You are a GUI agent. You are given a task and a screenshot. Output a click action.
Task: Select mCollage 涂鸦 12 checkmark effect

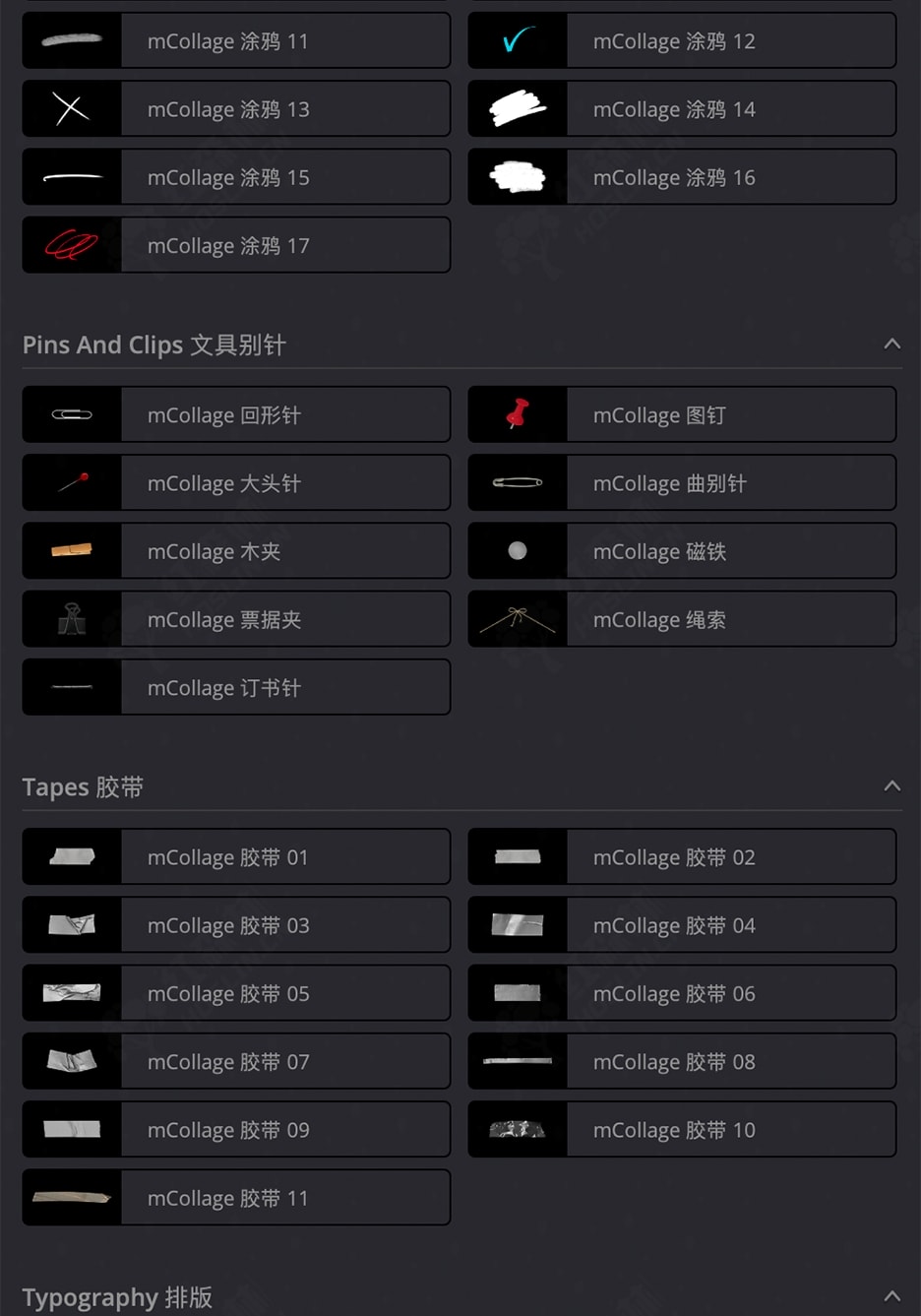click(x=682, y=41)
